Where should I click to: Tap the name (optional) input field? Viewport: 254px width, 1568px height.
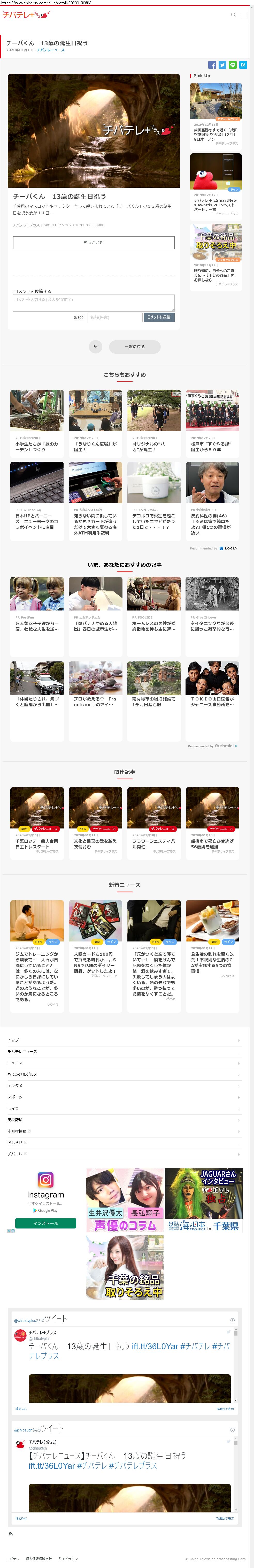(x=114, y=317)
